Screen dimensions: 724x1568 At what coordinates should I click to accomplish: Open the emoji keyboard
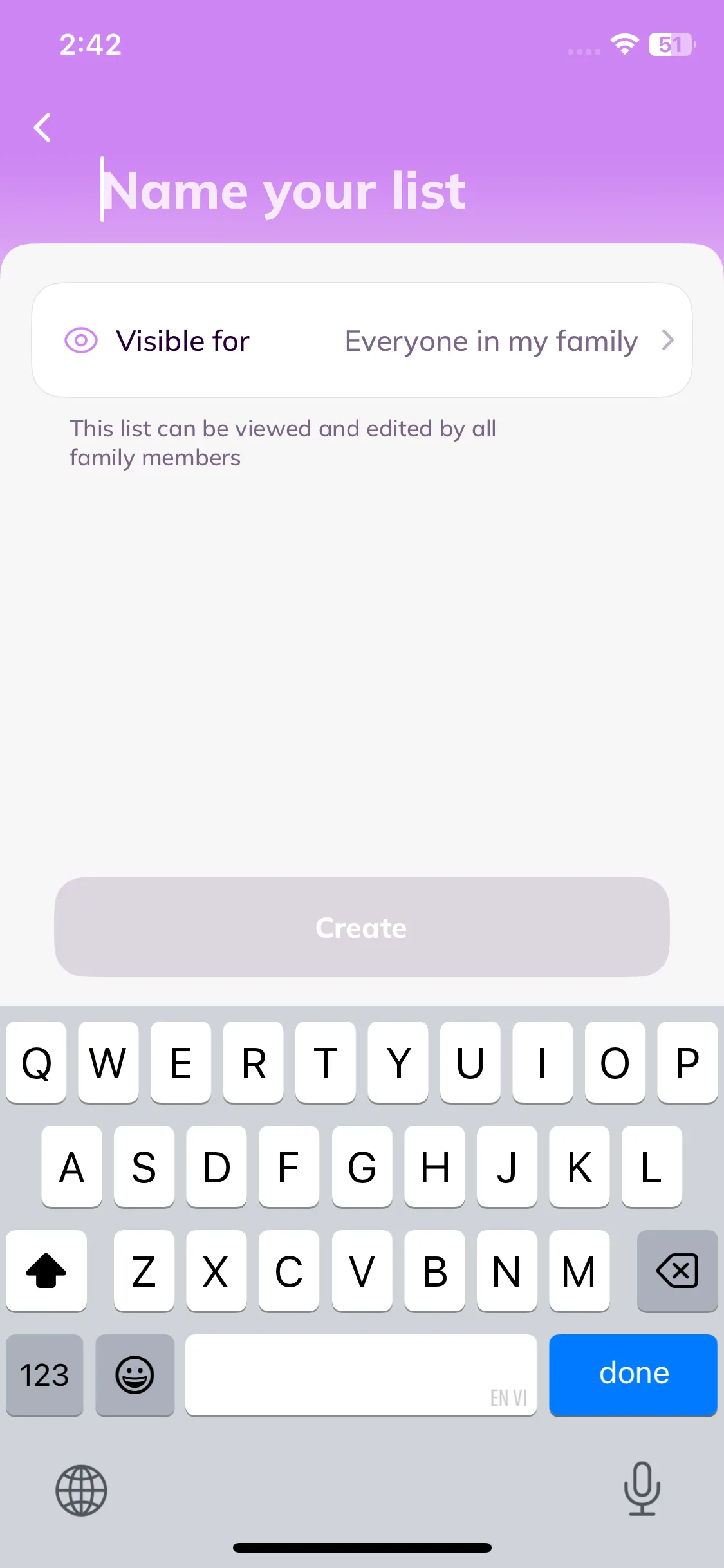coord(135,1375)
